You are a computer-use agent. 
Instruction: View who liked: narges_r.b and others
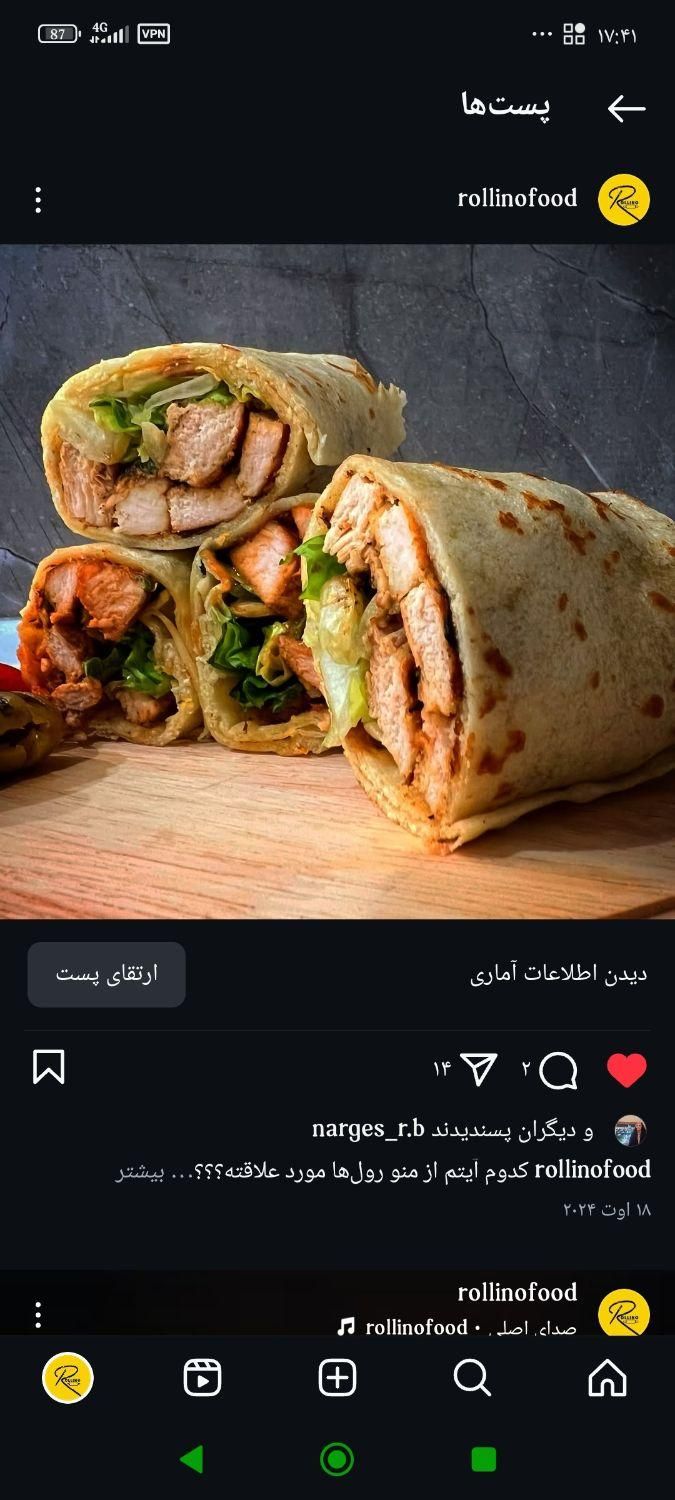452,1130
